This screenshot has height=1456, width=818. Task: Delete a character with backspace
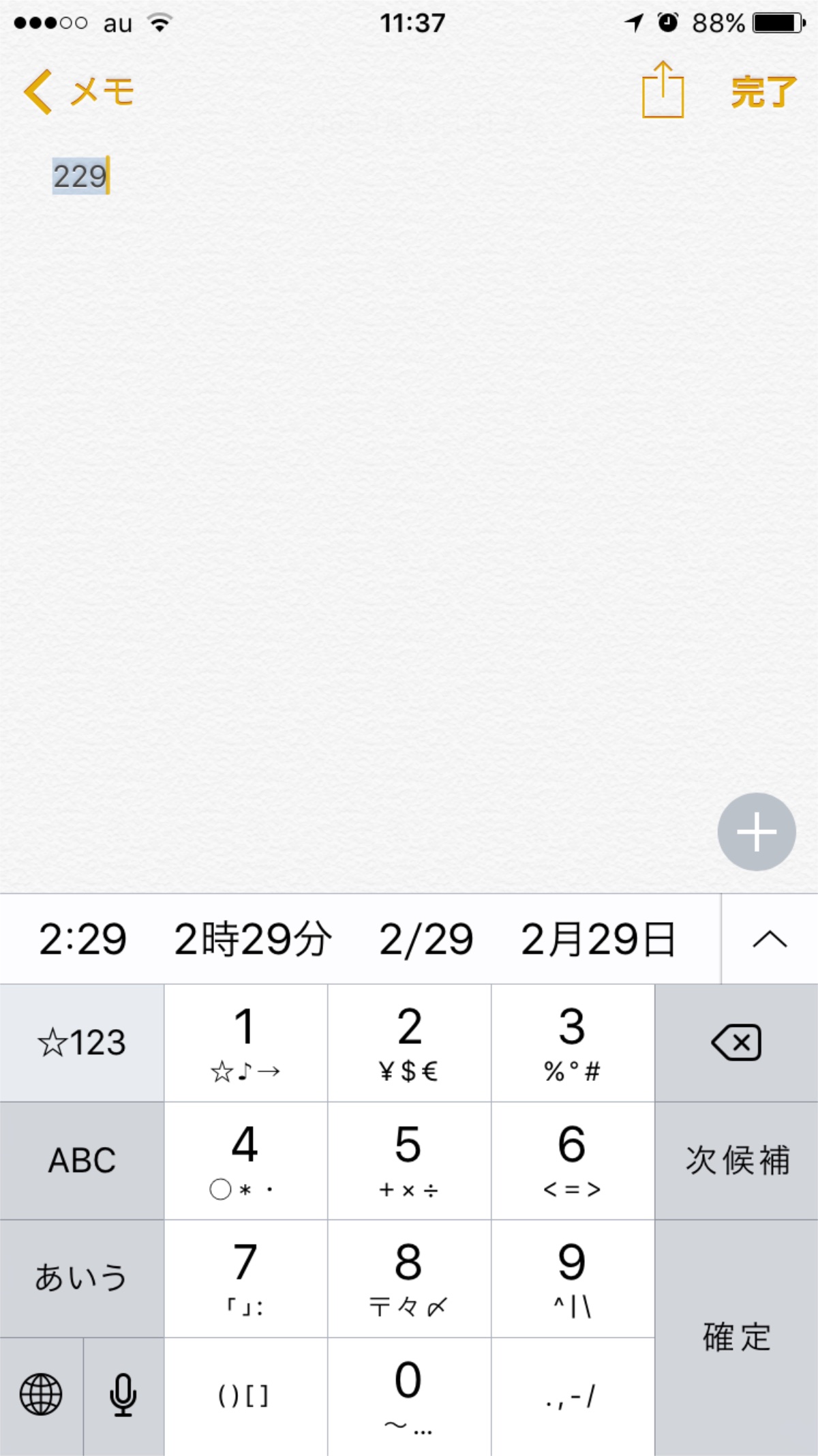coord(736,1043)
